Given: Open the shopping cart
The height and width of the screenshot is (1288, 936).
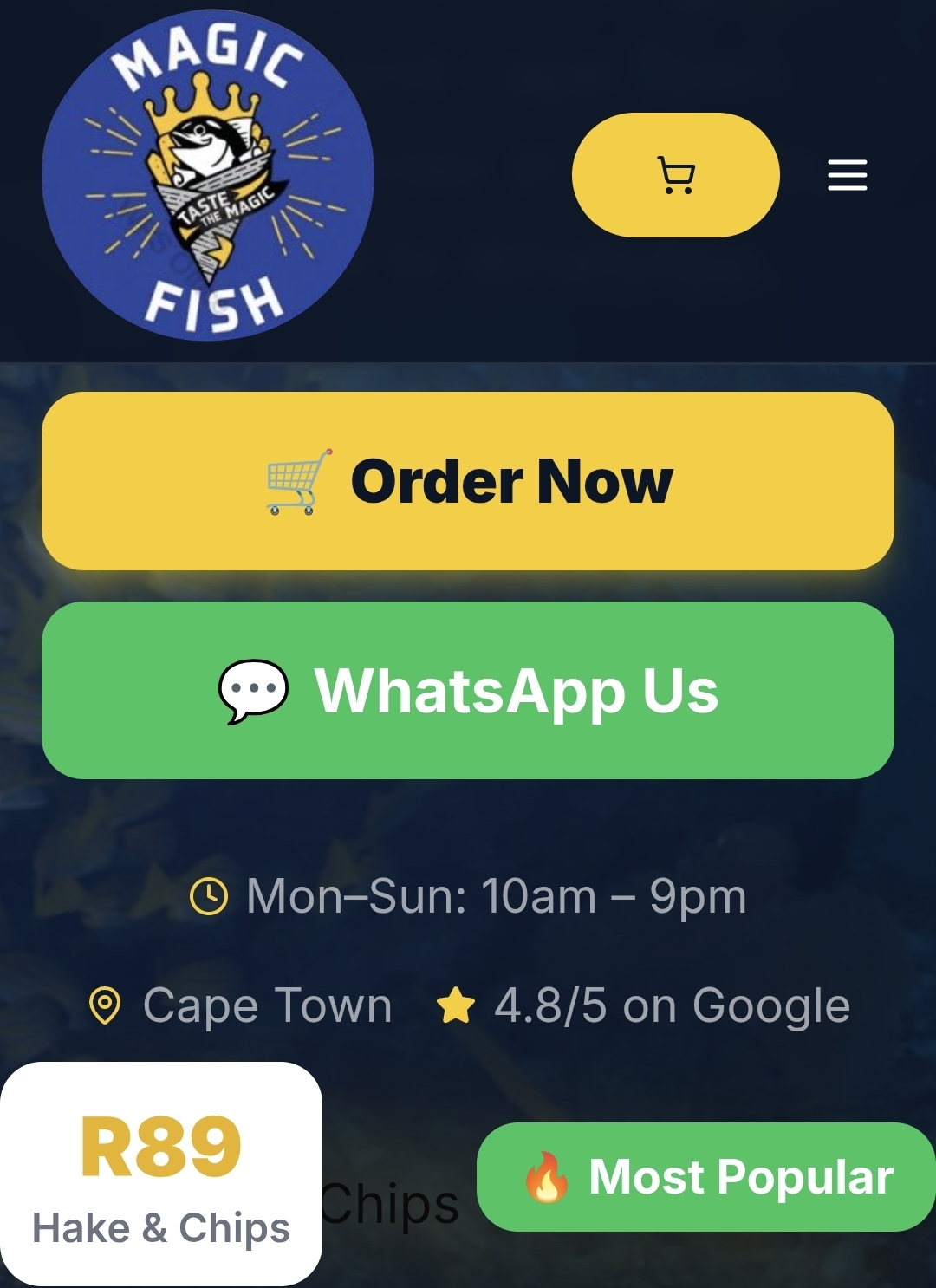Looking at the screenshot, I should (675, 175).
